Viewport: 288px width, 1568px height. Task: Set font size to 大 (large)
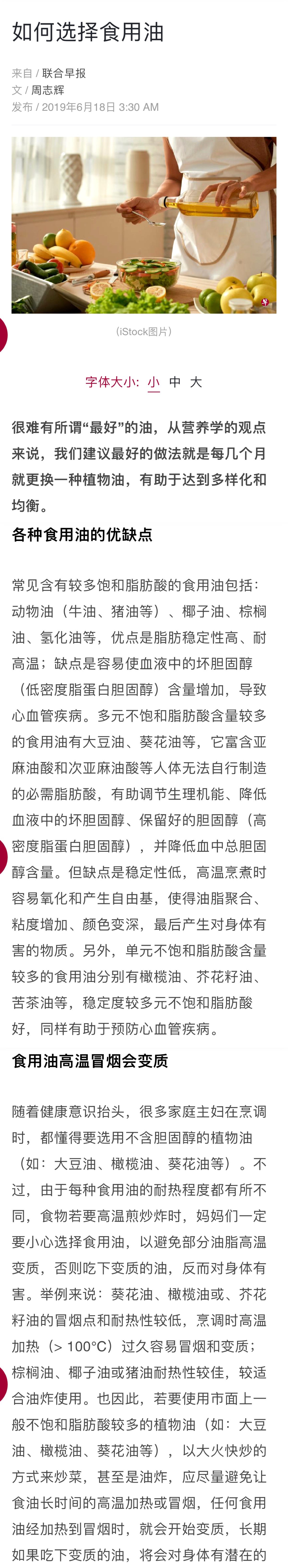click(x=195, y=382)
